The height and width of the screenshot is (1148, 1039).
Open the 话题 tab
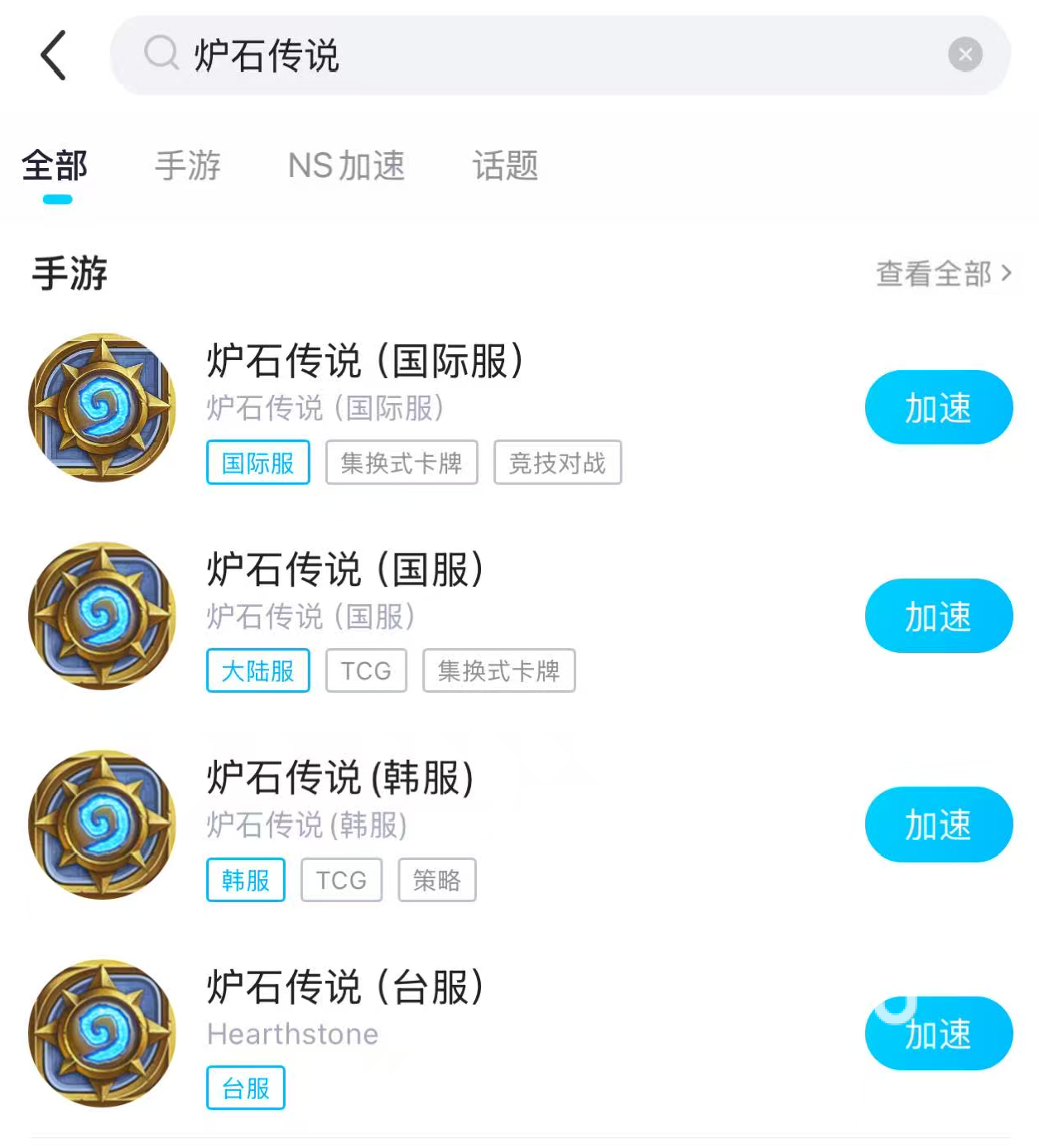[505, 166]
